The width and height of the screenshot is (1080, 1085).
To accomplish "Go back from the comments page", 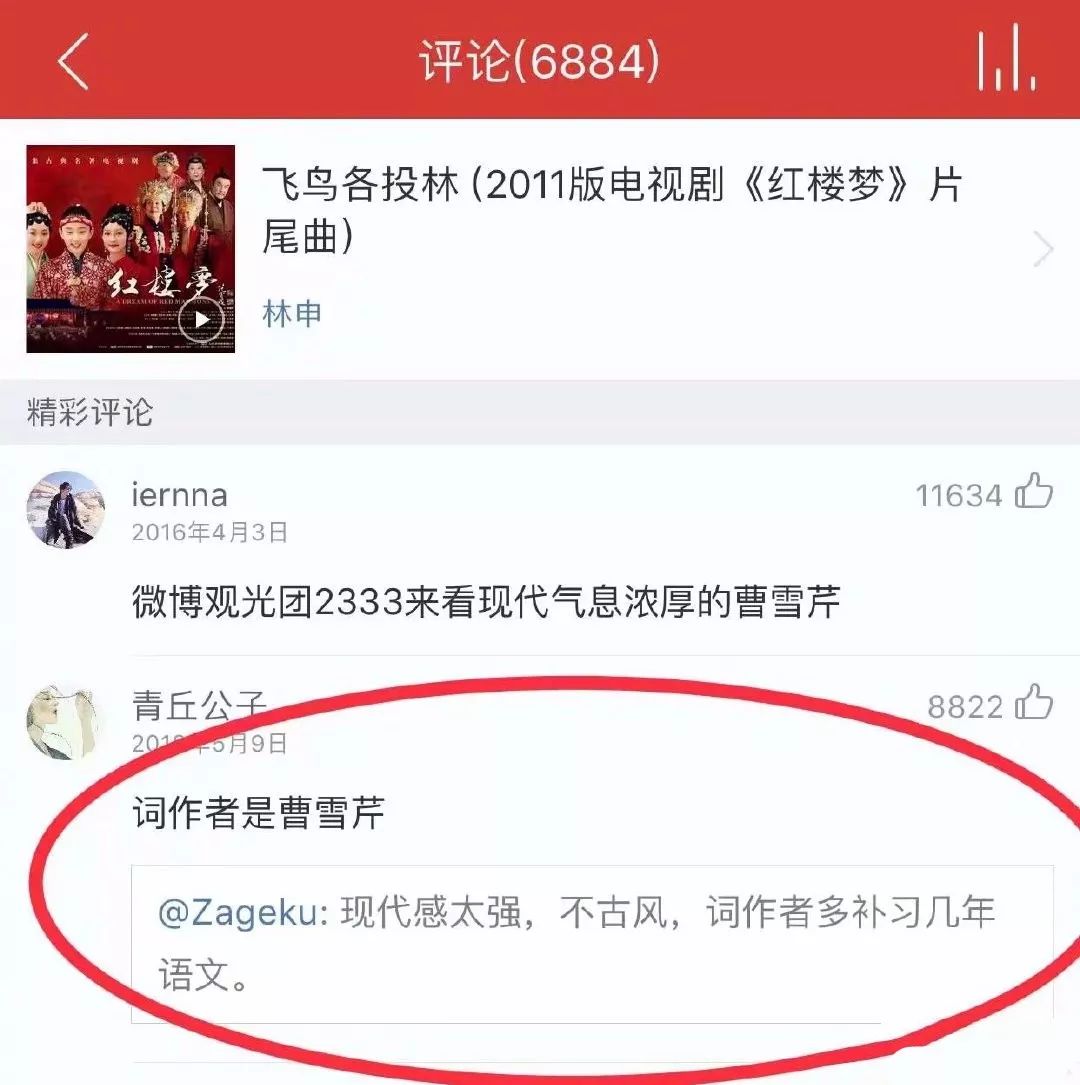I will [x=73, y=61].
